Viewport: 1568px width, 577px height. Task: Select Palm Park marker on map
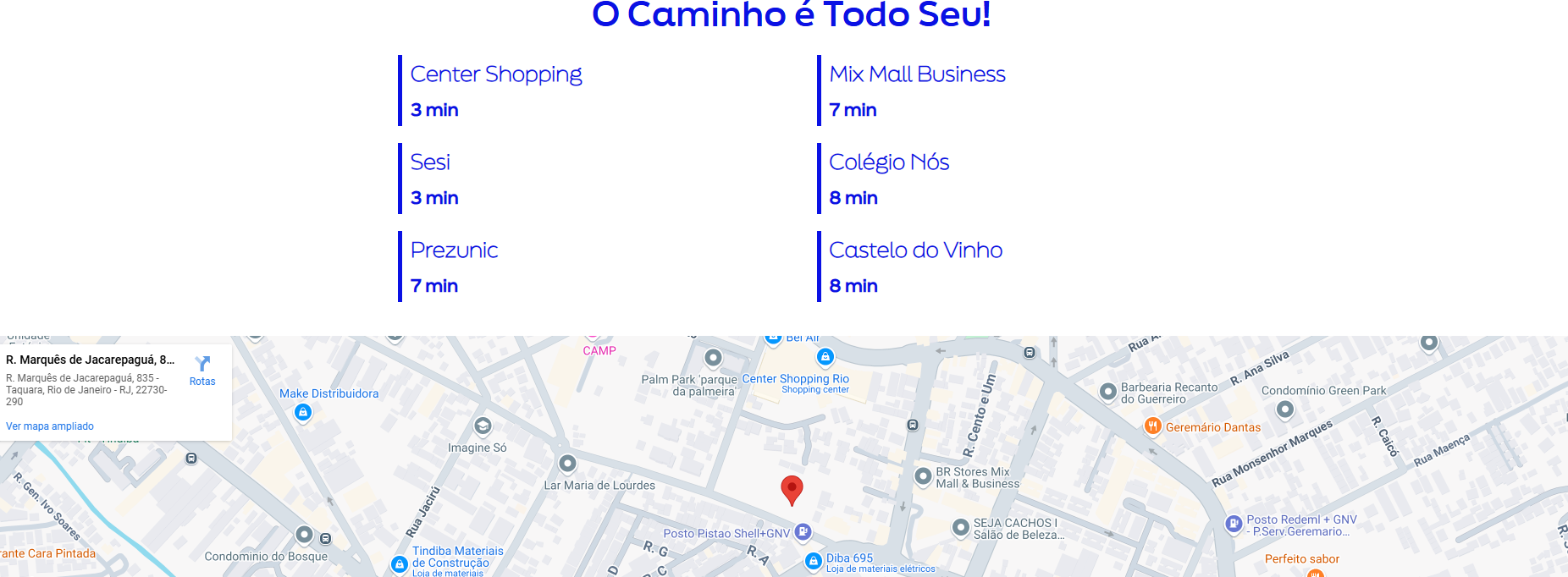(714, 358)
